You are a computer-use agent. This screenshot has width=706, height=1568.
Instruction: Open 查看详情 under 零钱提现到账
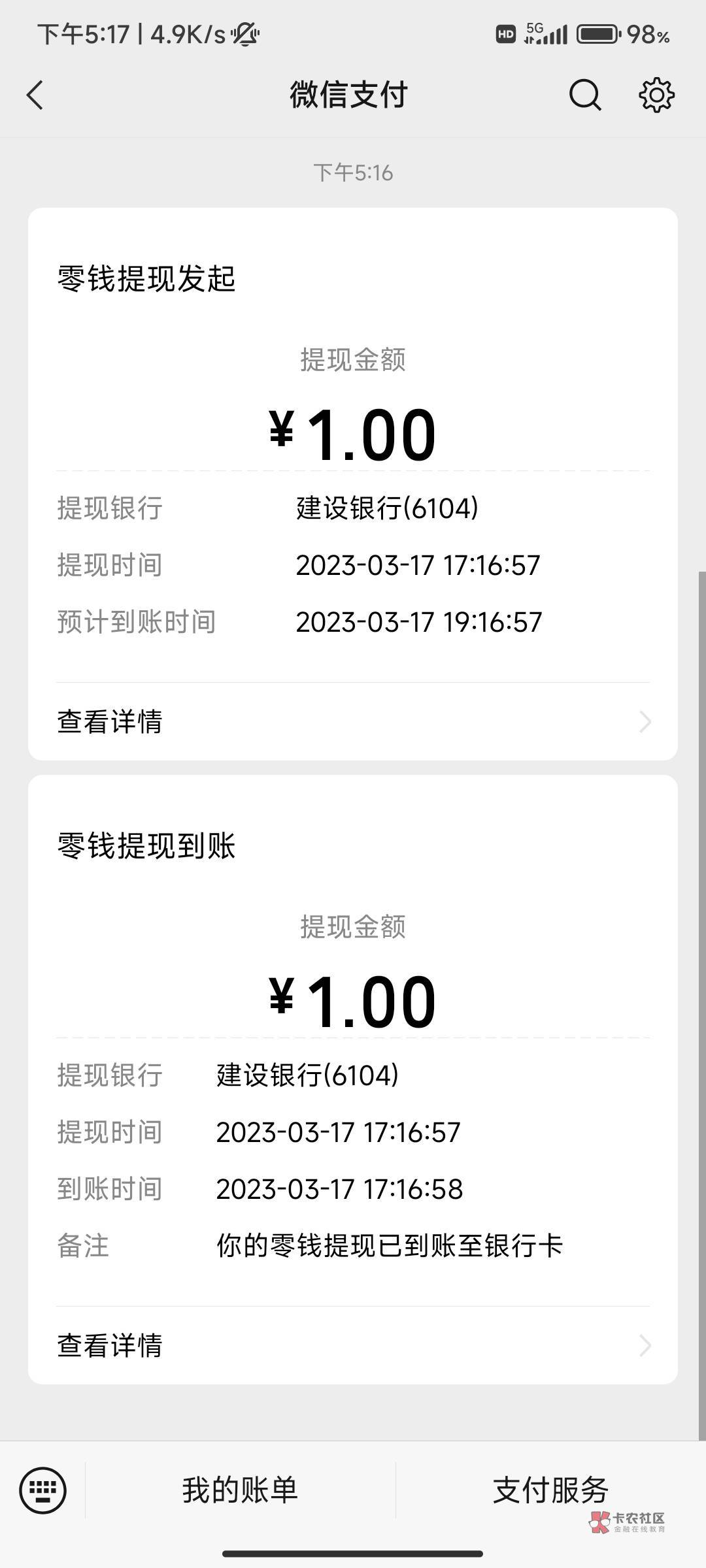(x=353, y=1345)
